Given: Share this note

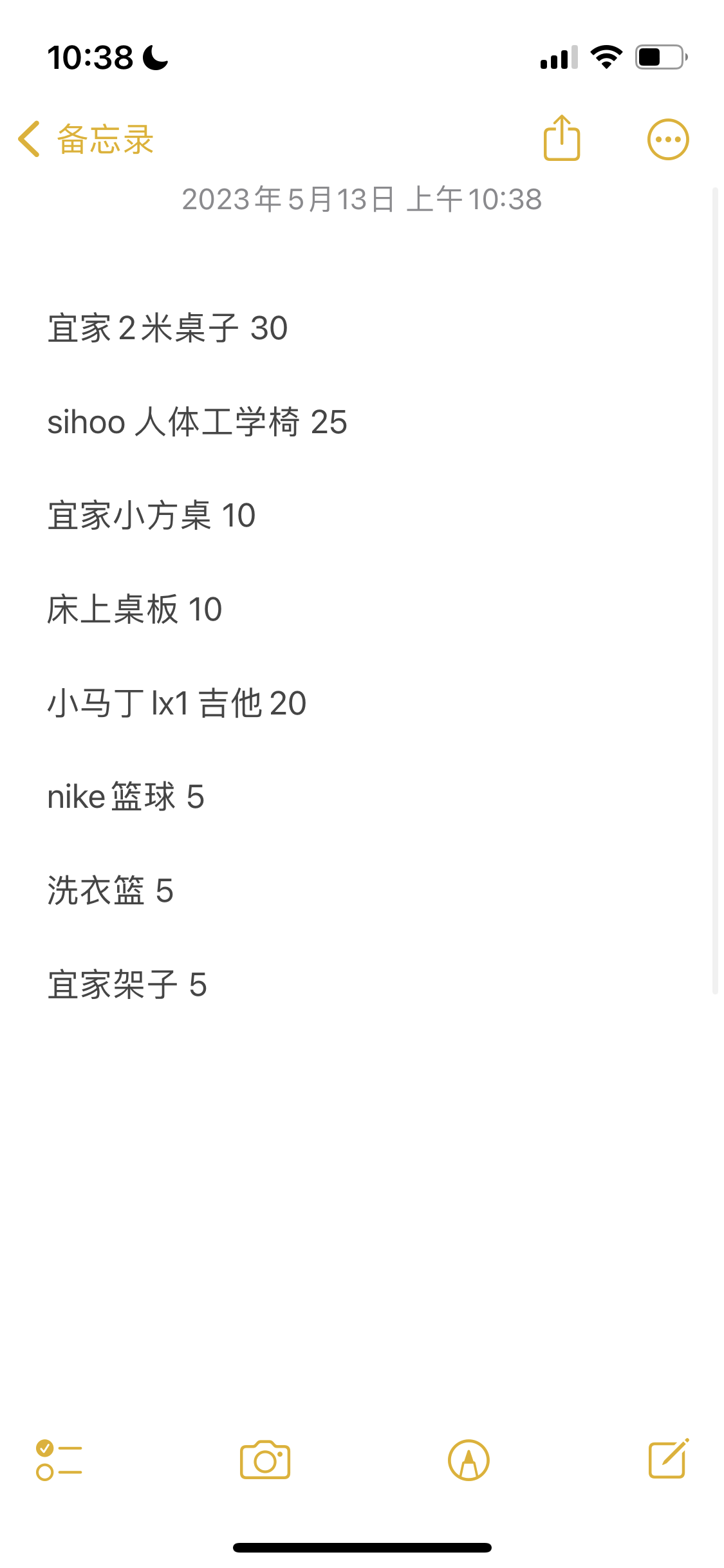Looking at the screenshot, I should pyautogui.click(x=562, y=138).
